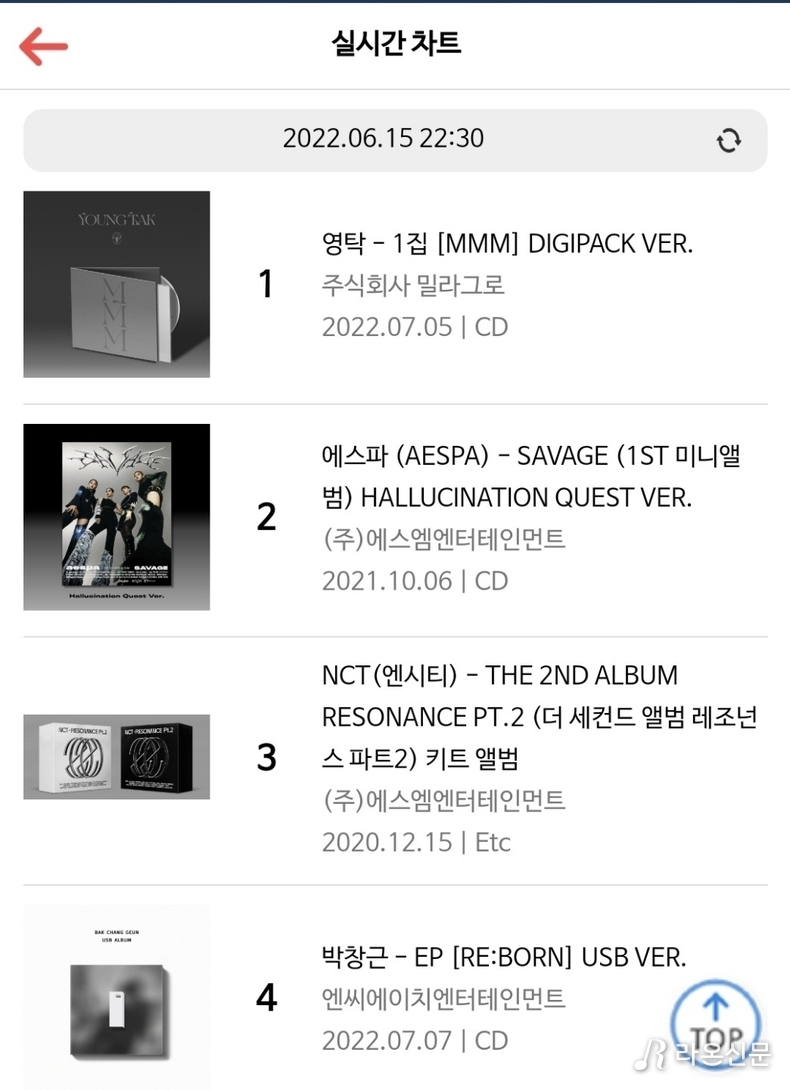Open NCT RESONANCE PT.2 kit album
The height and width of the screenshot is (1090, 790).
click(x=540, y=717)
